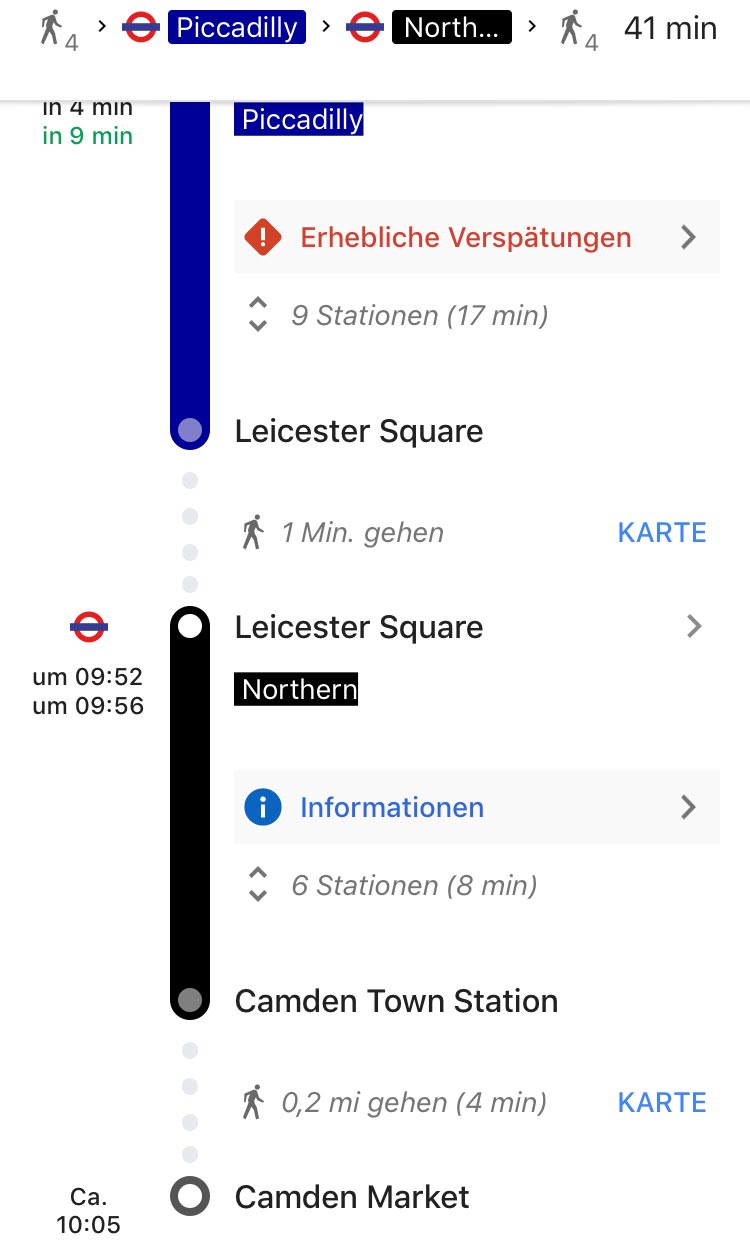Open the Erhebliche Verspätungen delay alert

click(476, 238)
